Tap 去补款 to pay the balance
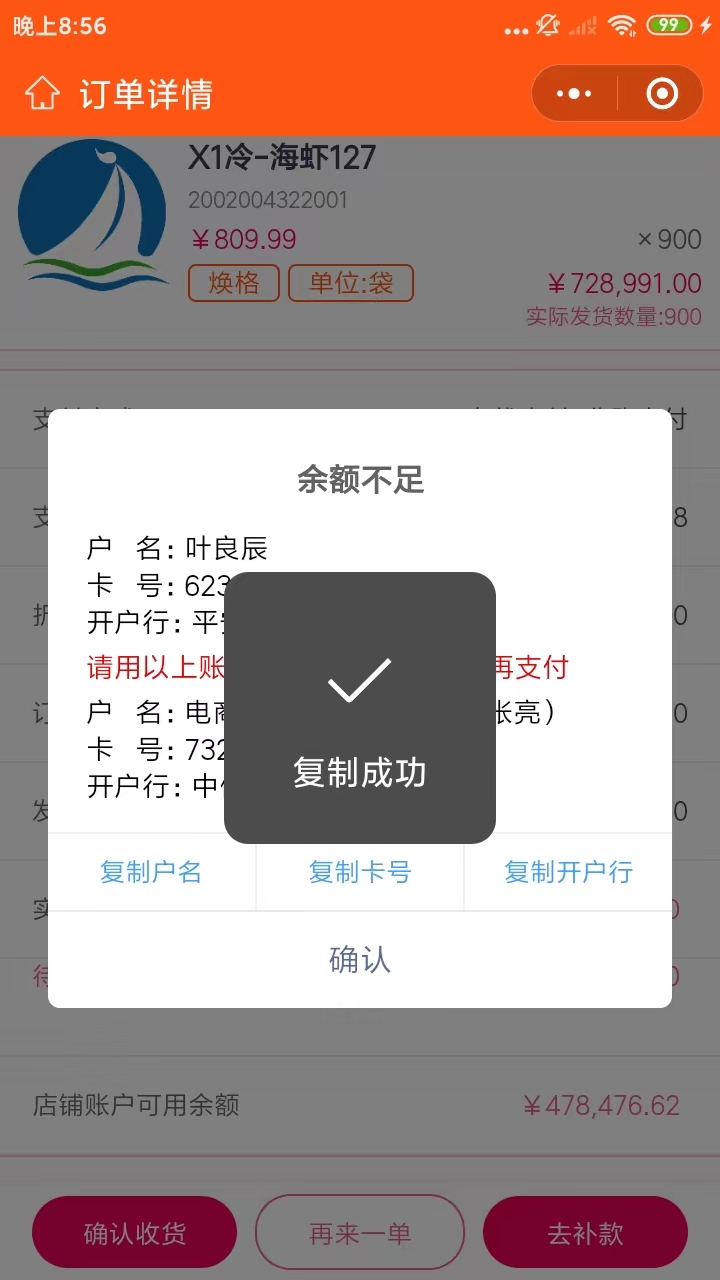The image size is (720, 1280). coord(585,1233)
